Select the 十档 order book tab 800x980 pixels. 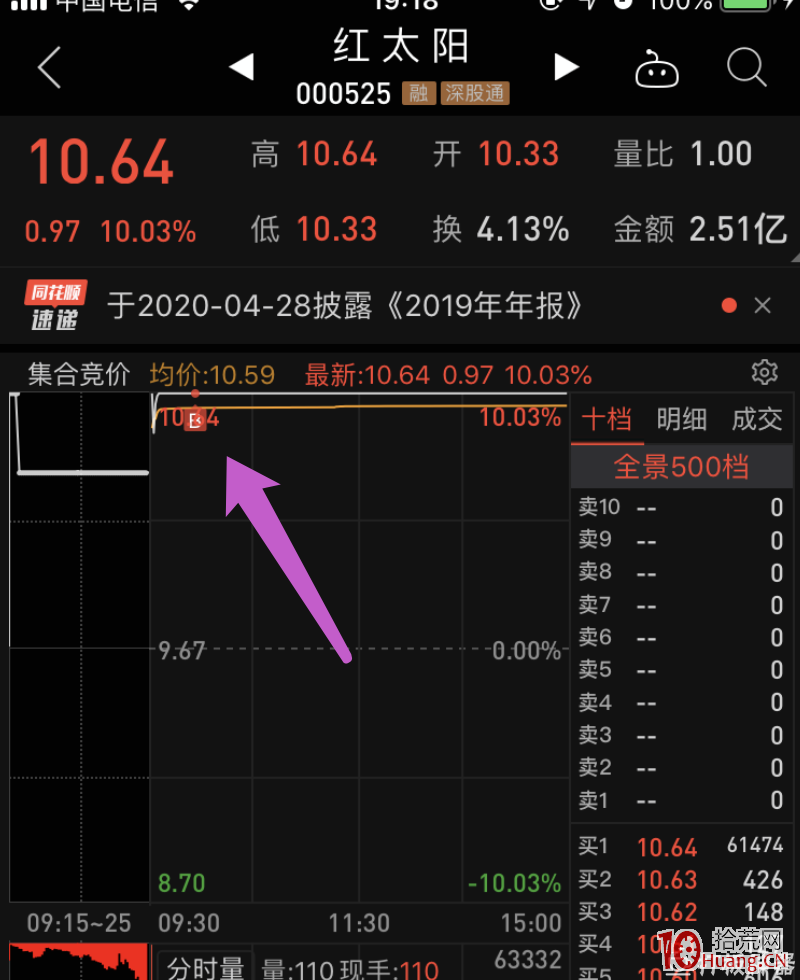[607, 420]
